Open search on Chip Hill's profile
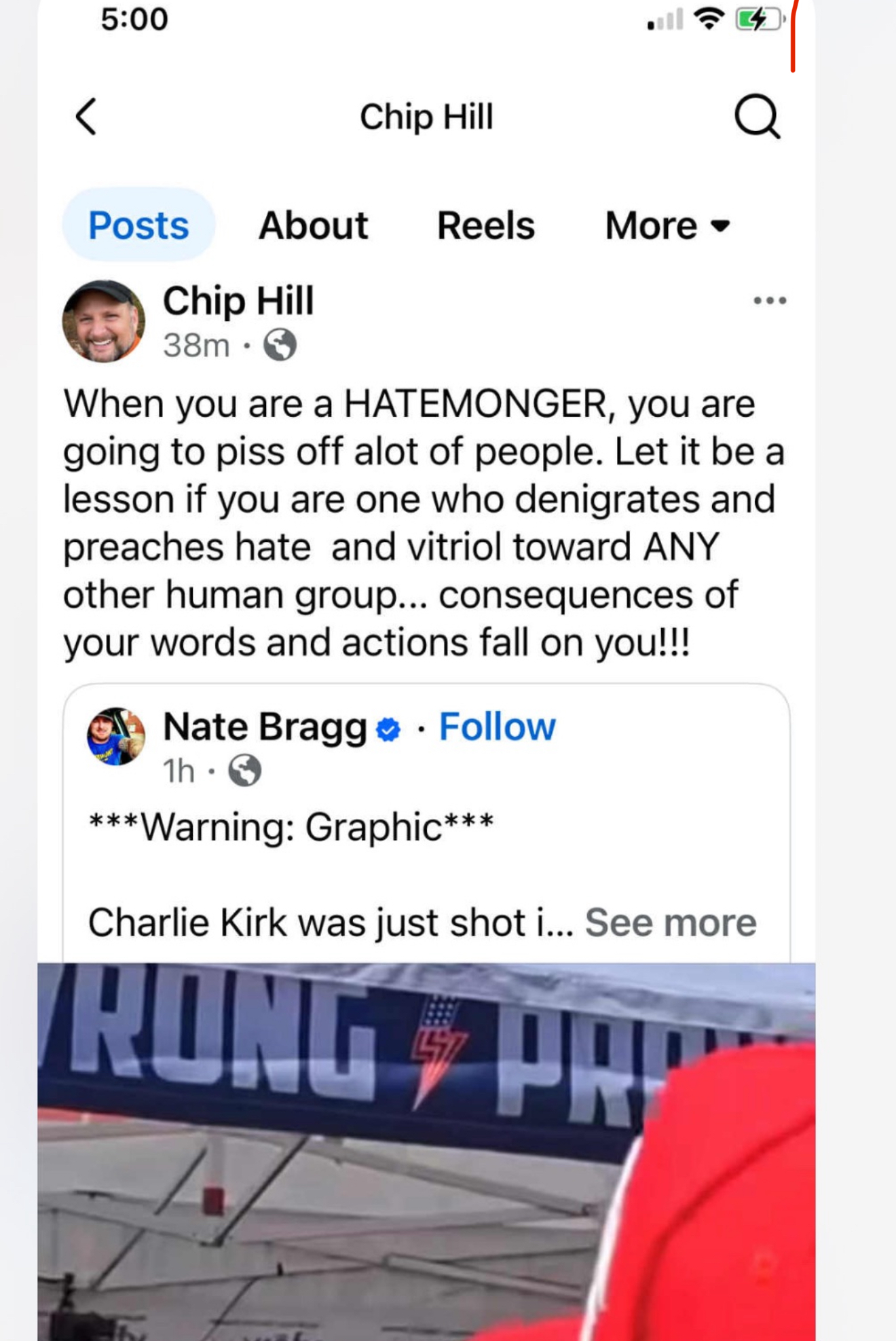 coord(757,117)
